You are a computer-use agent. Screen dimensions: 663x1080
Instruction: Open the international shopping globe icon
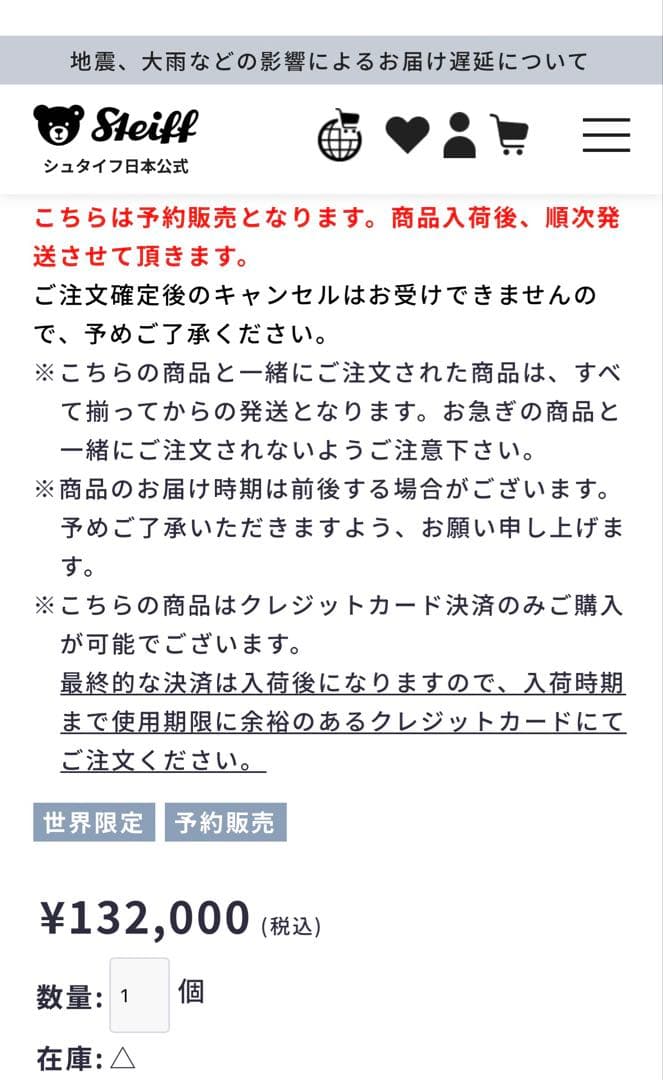(x=340, y=136)
